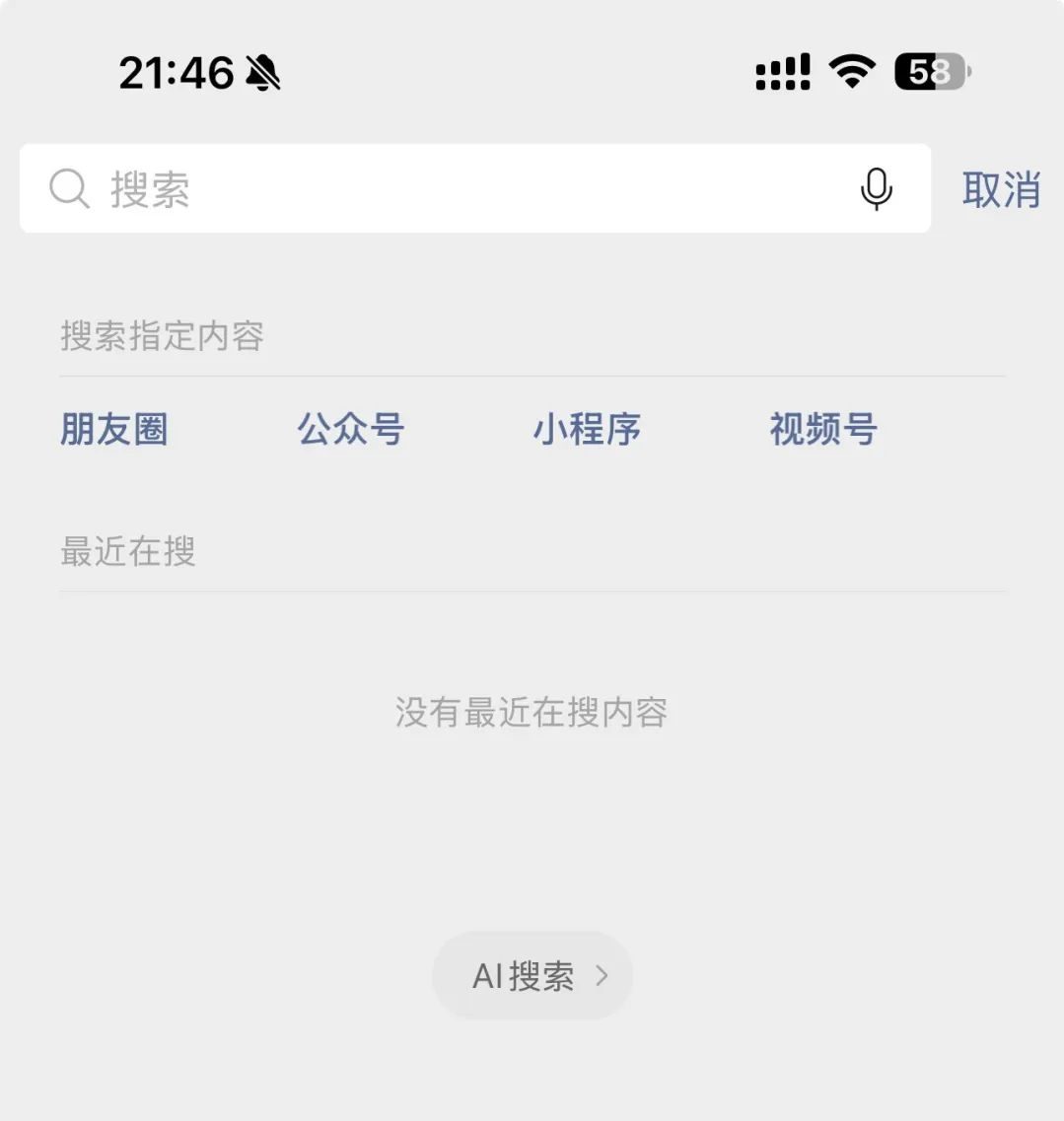Click the magnifying glass search icon
This screenshot has width=1064, height=1121.
pos(67,188)
